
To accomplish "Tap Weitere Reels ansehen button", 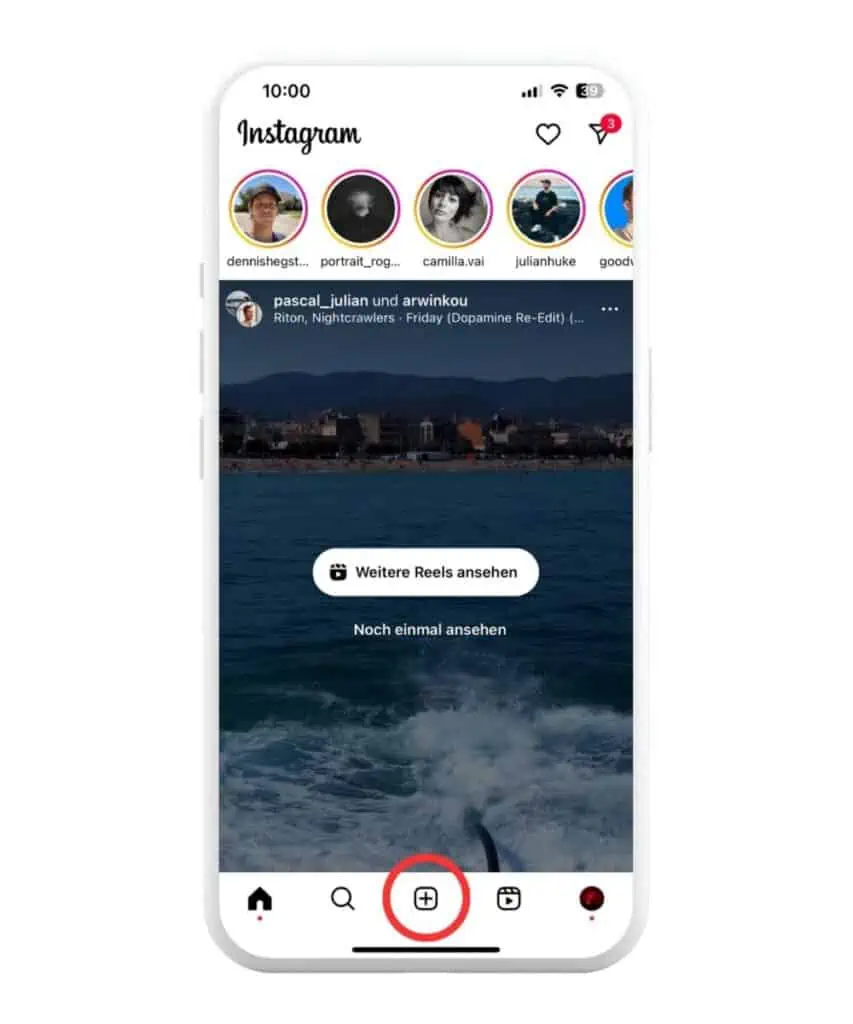I will point(426,572).
